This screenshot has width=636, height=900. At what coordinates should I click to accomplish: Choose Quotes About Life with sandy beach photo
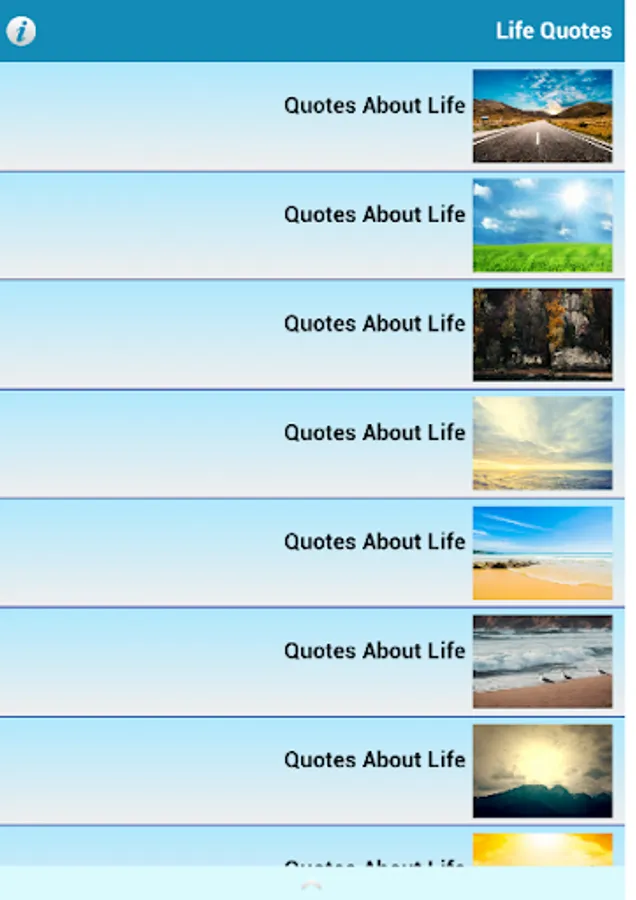click(312, 553)
